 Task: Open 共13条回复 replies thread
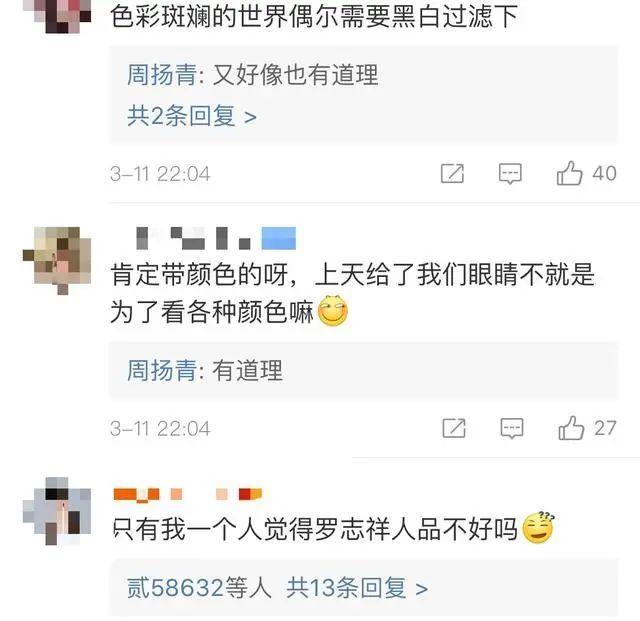pos(357,588)
